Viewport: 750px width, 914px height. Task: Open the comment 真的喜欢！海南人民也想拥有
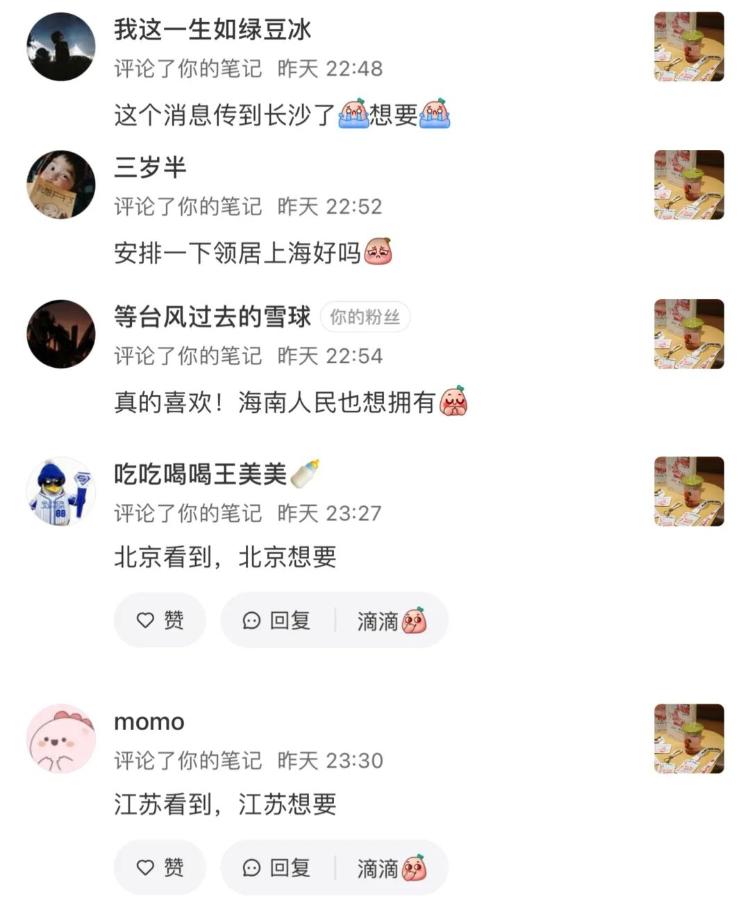[290, 402]
